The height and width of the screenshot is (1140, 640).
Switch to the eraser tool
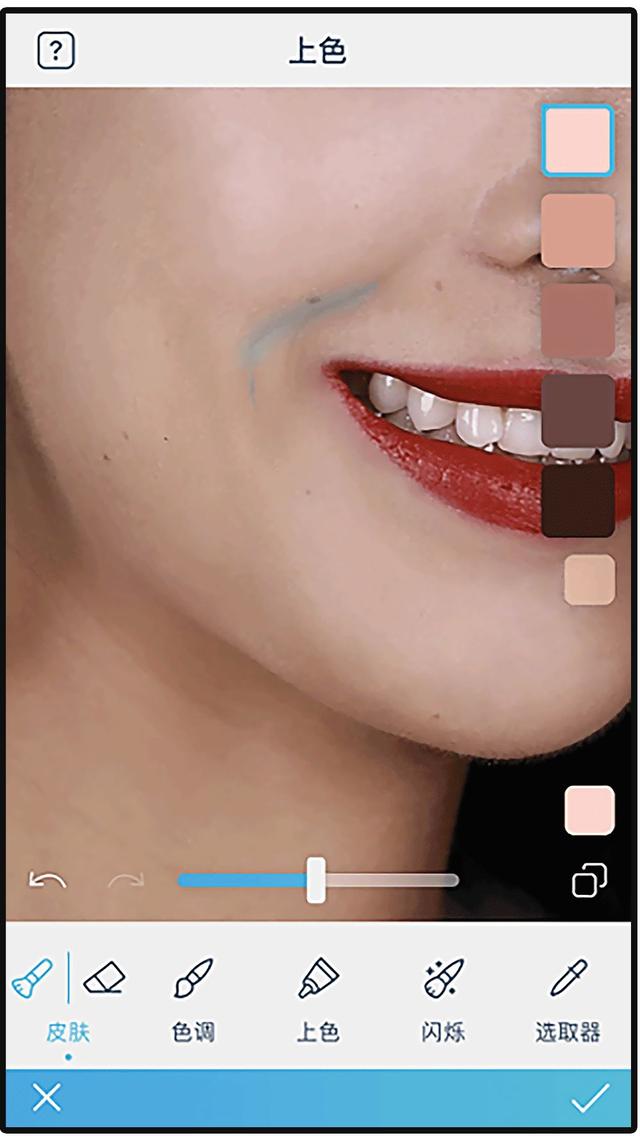104,978
